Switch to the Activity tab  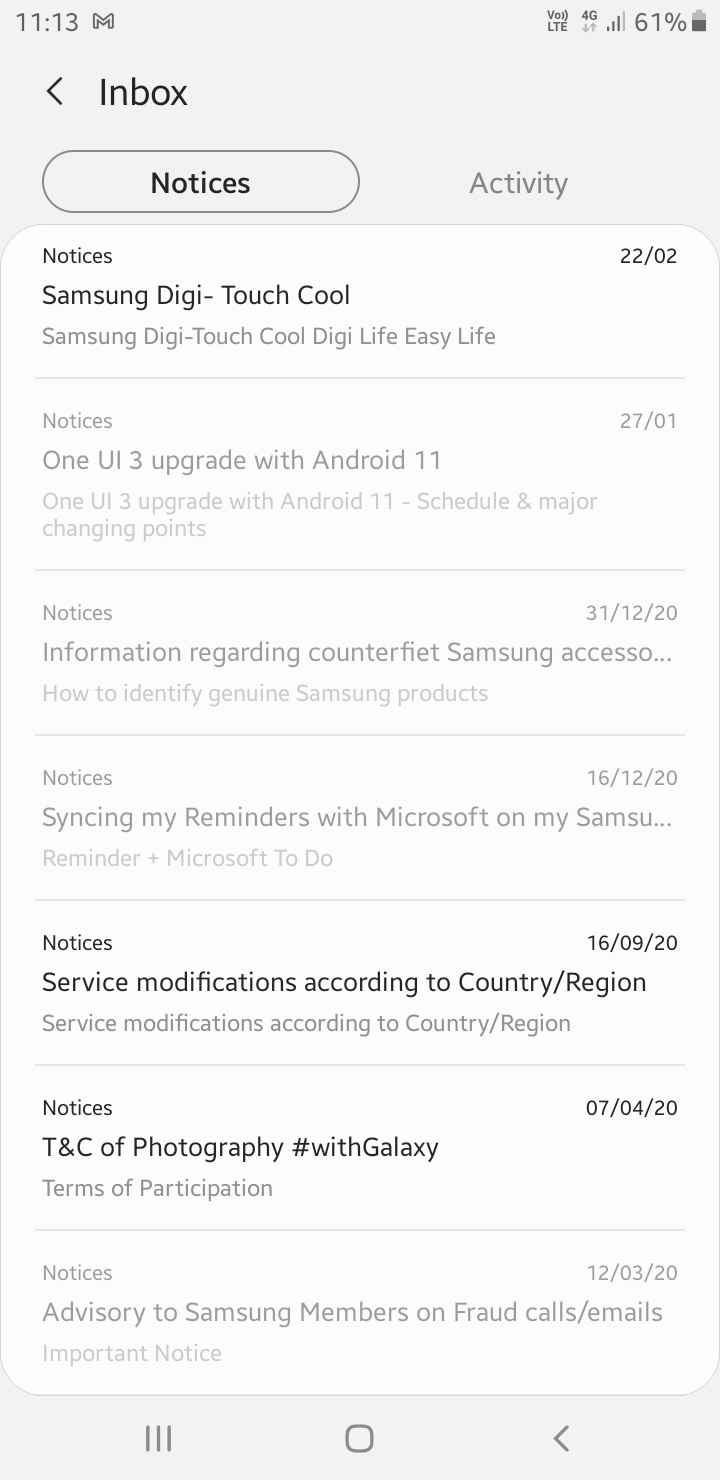(x=518, y=182)
